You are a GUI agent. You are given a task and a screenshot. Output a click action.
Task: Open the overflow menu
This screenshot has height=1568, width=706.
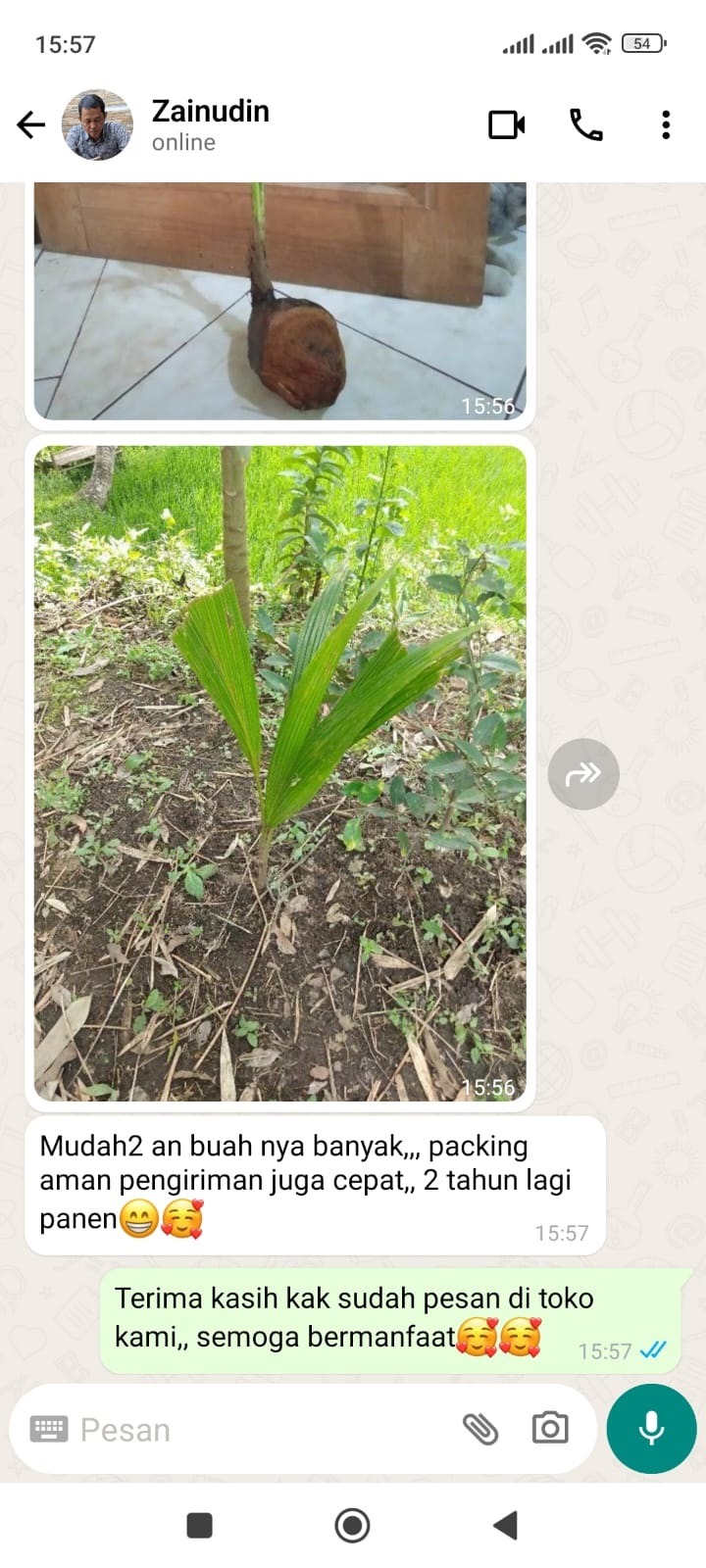tap(666, 125)
